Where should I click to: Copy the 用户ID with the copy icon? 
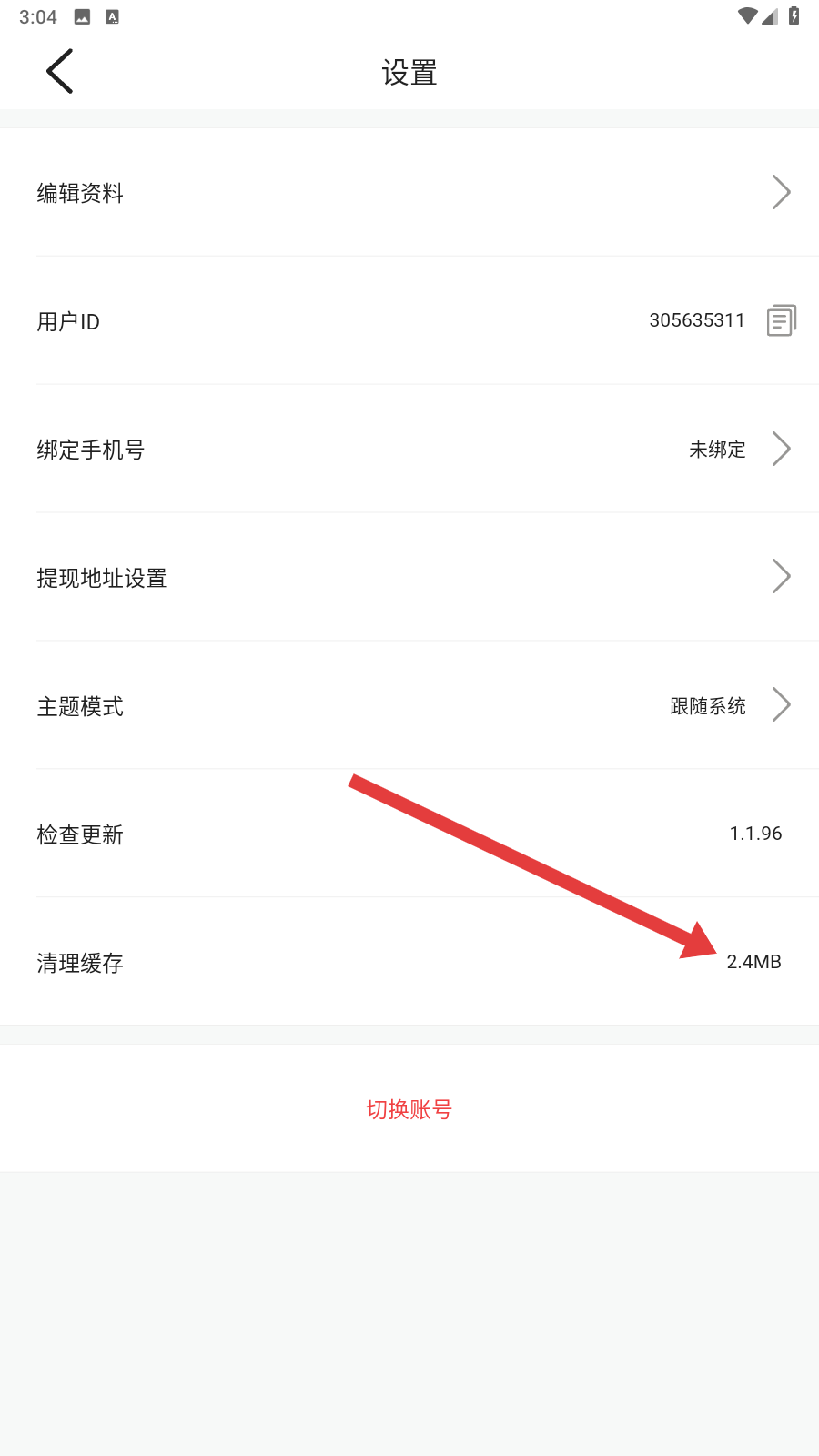(x=781, y=320)
